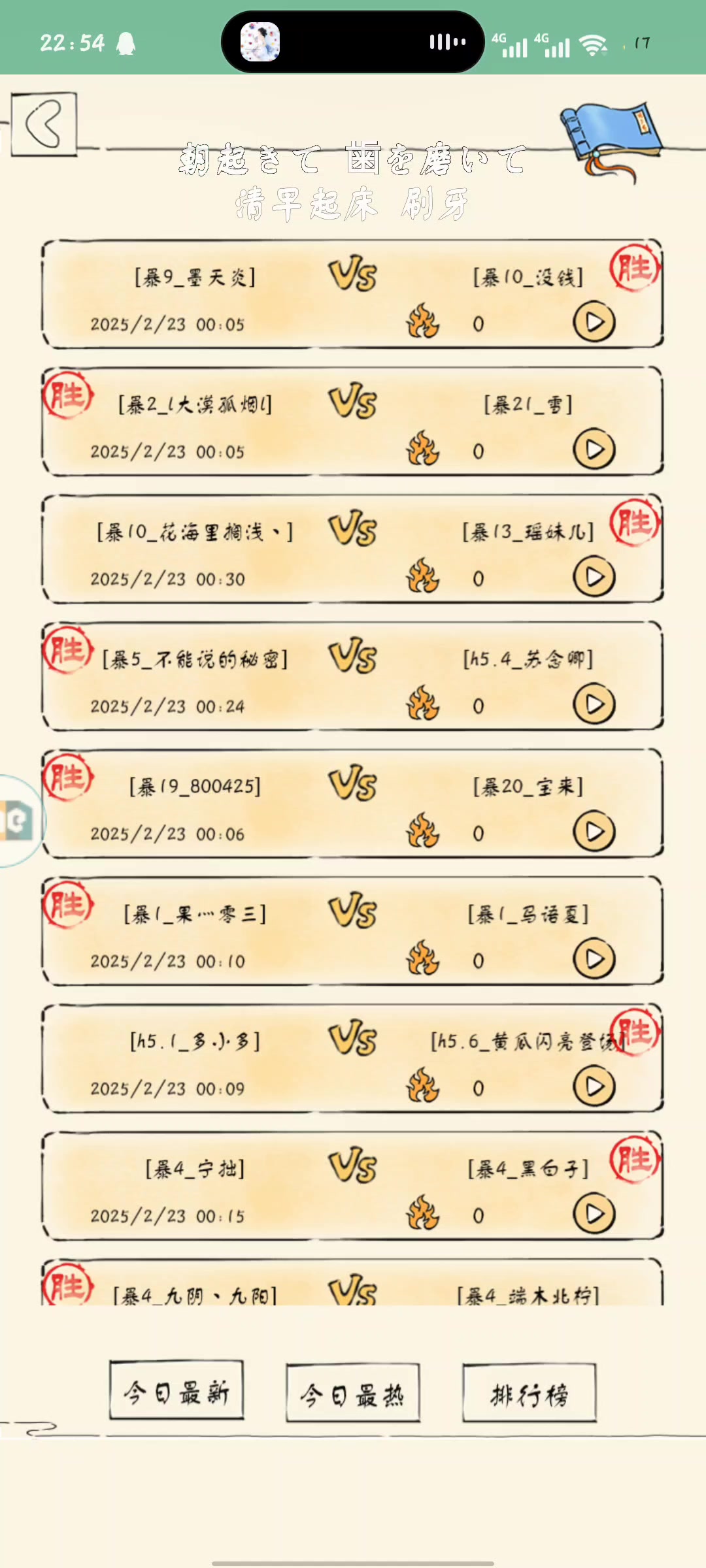
Task: Switch to 今日最新 list
Action: [x=176, y=1394]
